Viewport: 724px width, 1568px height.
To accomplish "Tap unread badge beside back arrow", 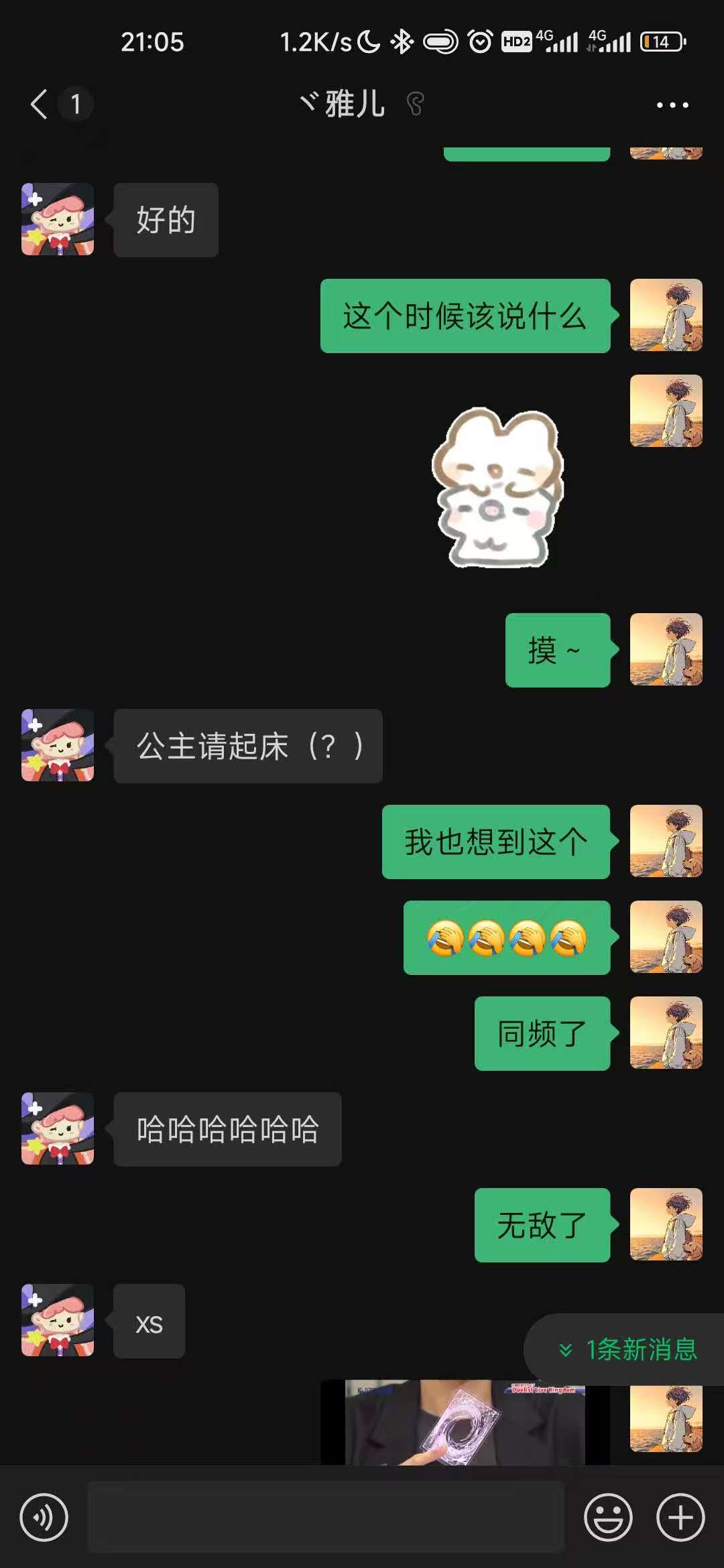I will tap(76, 104).
